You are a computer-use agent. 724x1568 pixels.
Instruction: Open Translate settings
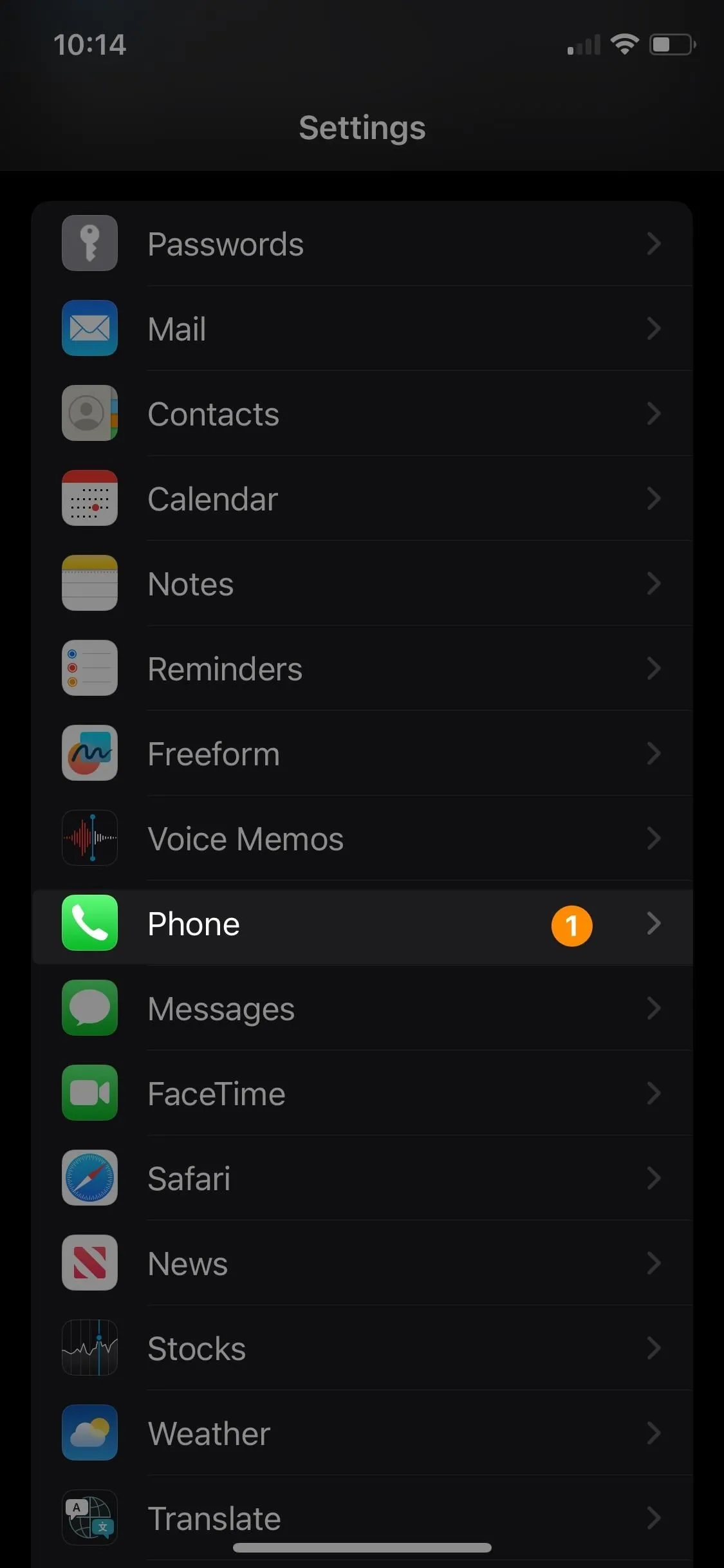[x=360, y=1518]
